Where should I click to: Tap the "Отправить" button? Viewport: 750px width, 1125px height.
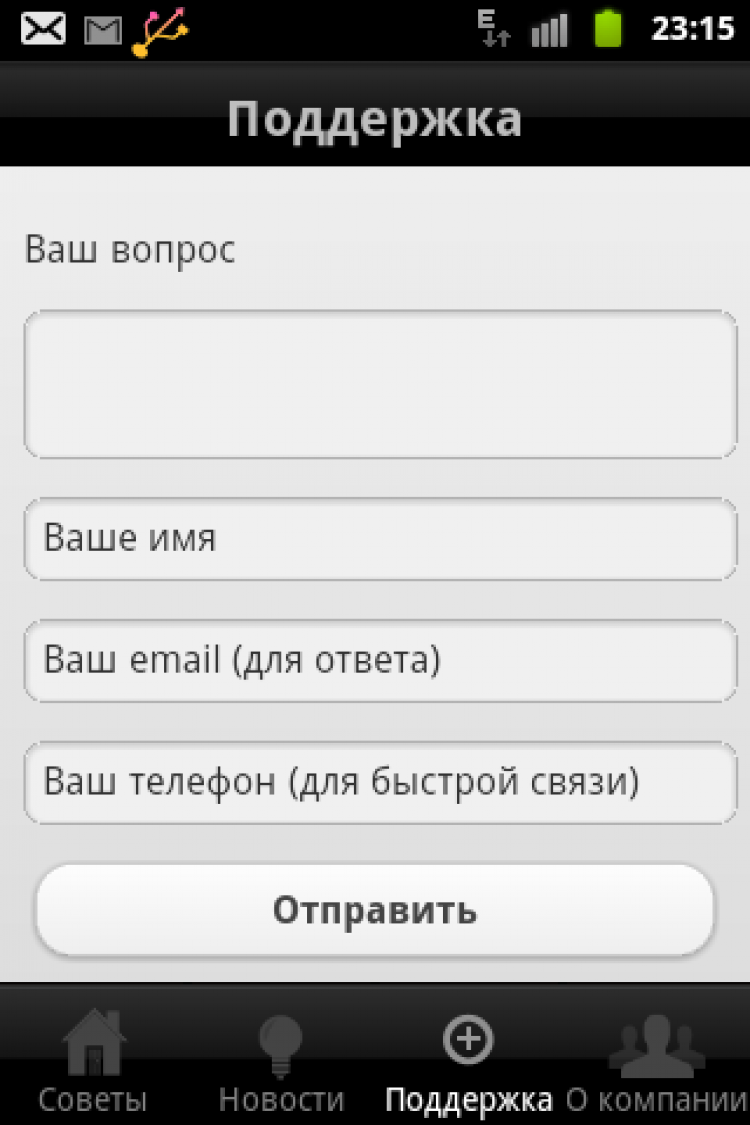[x=375, y=910]
